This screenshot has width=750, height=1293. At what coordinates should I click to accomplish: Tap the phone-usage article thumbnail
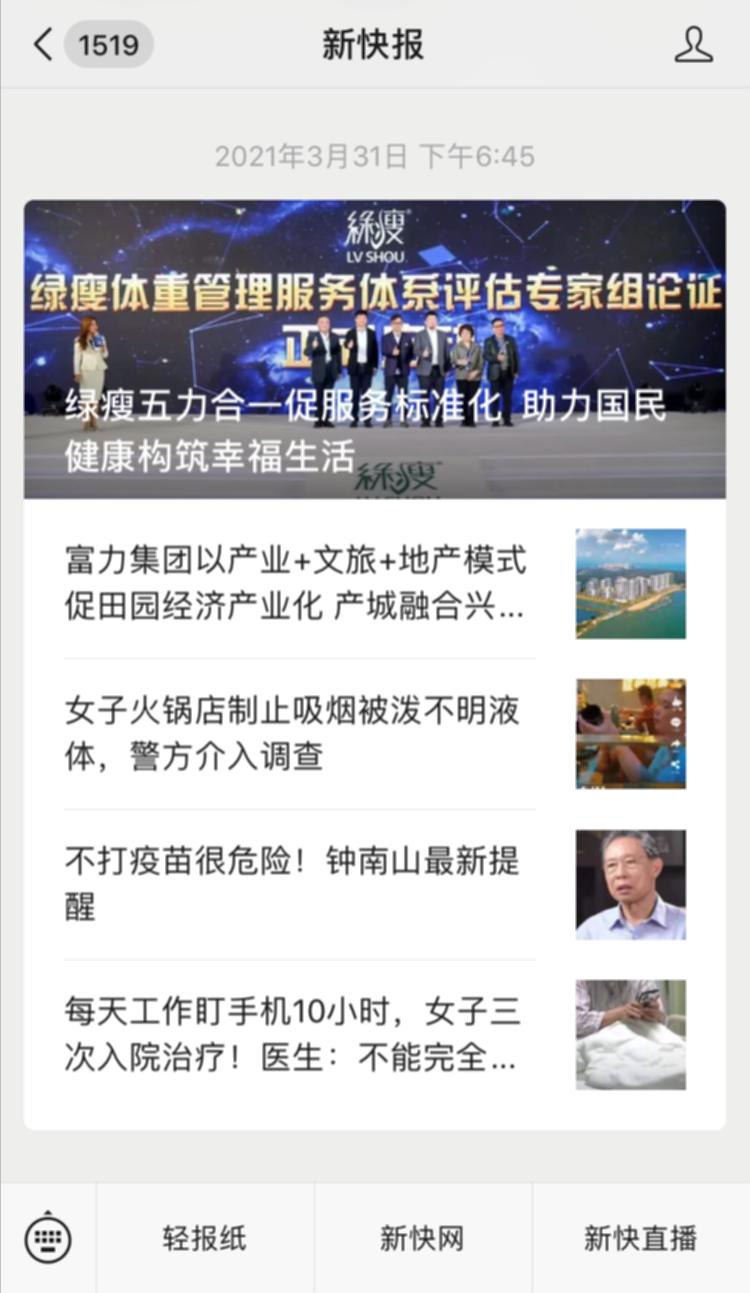coord(630,1034)
